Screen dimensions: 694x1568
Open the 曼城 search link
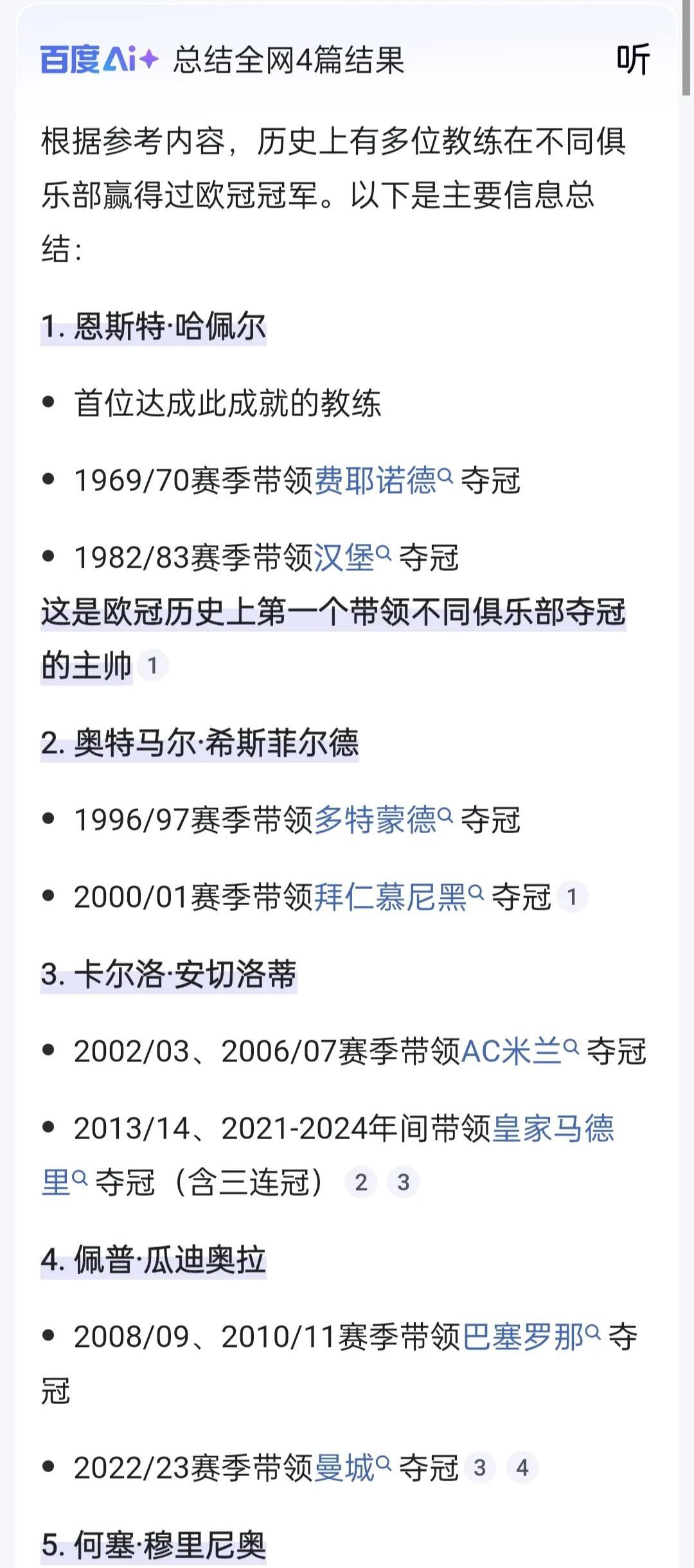coord(353,1468)
